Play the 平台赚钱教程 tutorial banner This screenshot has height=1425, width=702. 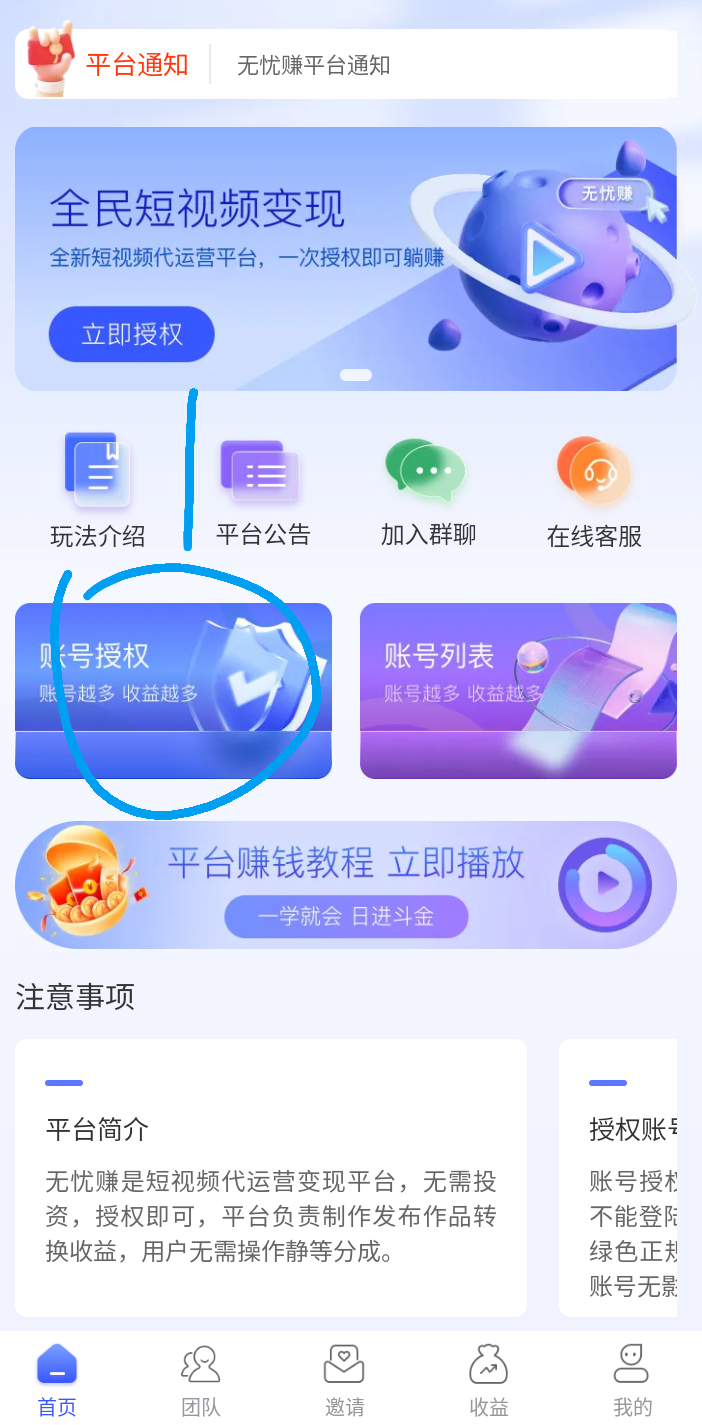pos(346,885)
